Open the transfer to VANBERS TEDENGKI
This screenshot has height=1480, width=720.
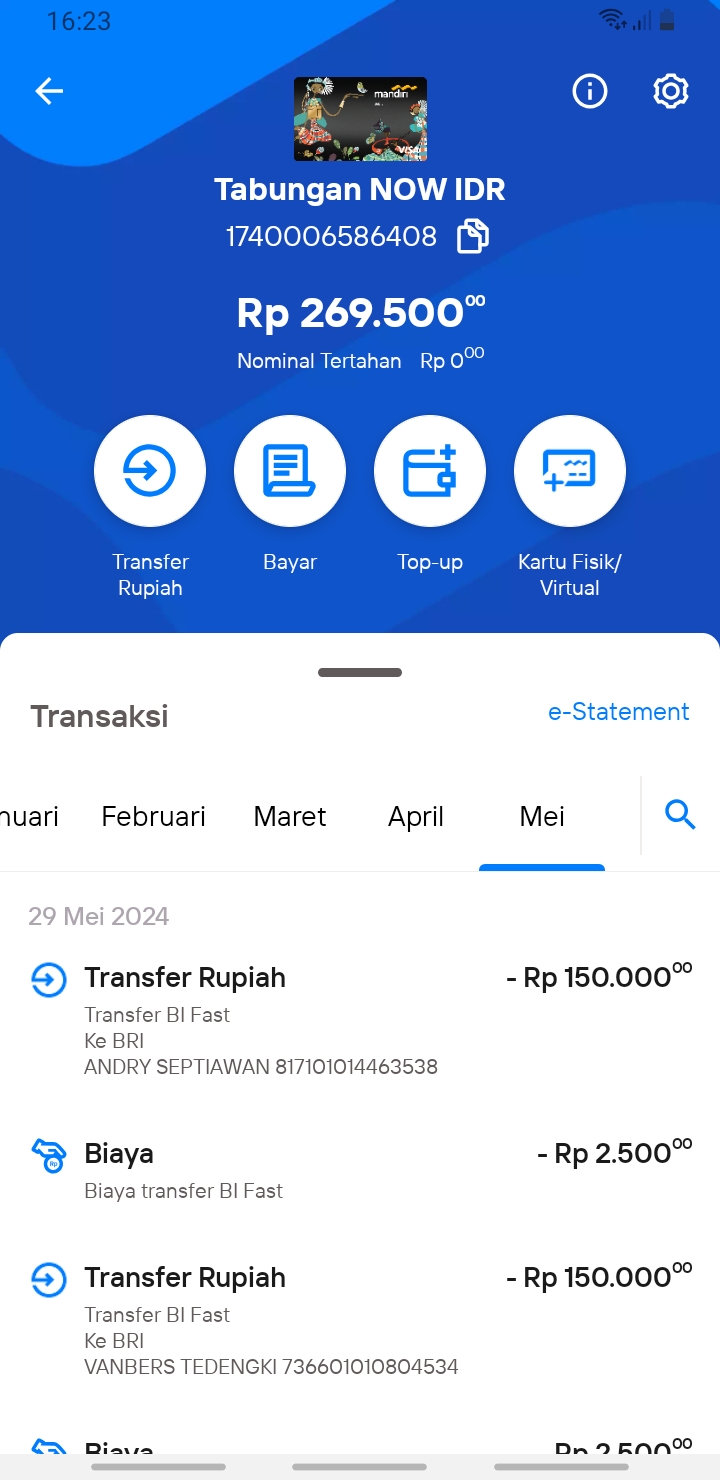(360, 1320)
